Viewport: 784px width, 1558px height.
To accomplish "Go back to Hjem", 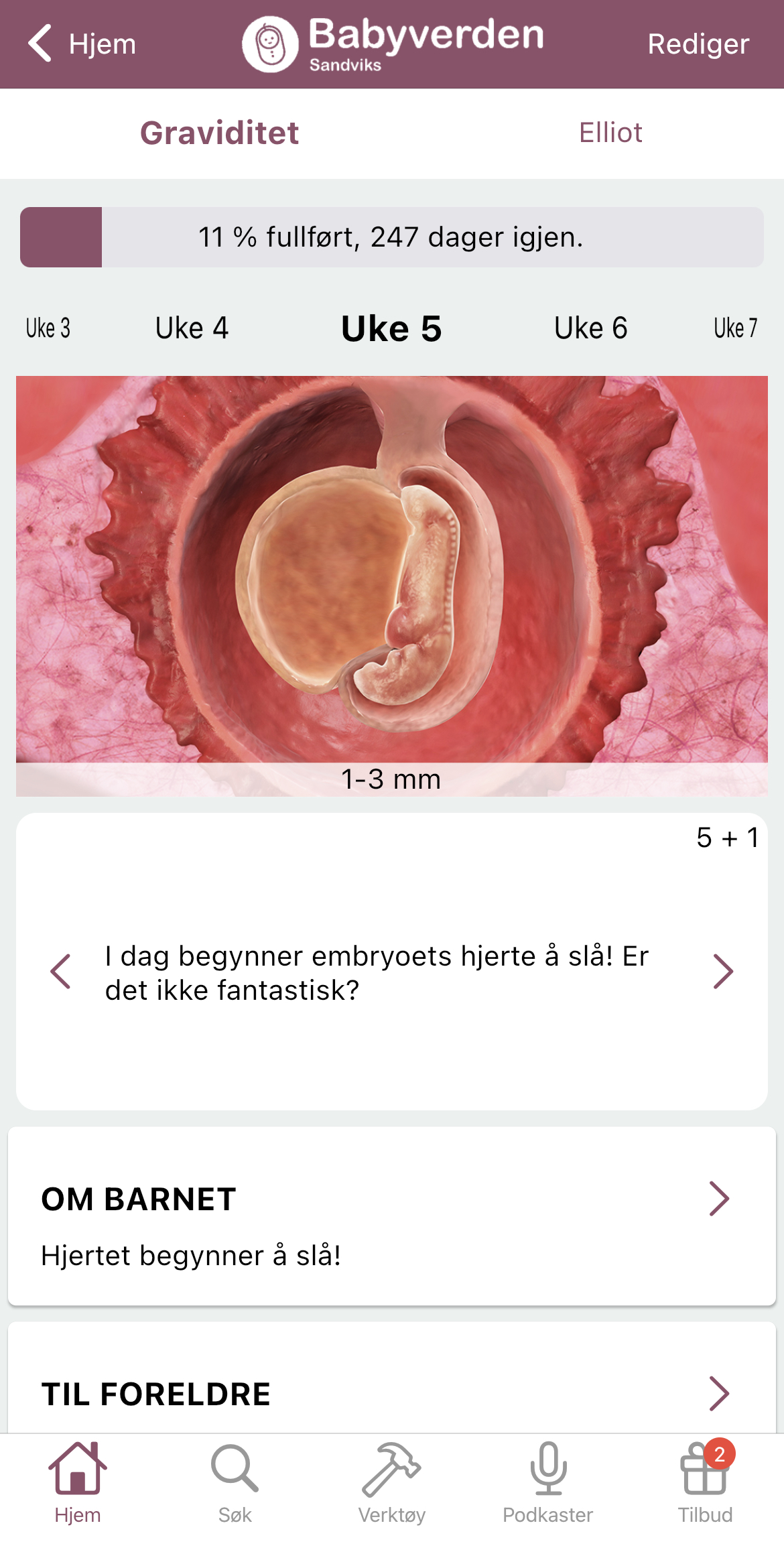I will coord(82,44).
